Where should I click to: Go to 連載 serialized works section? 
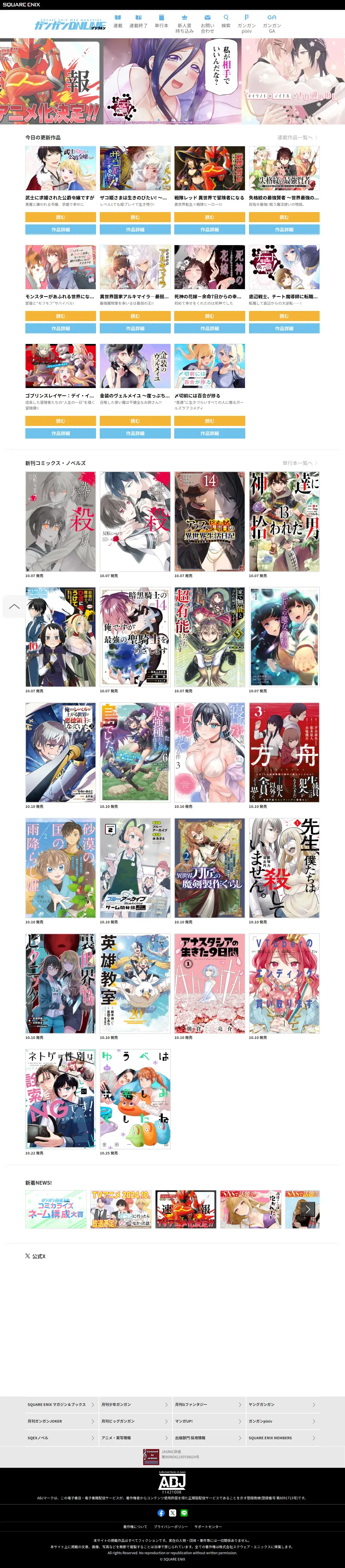pyautogui.click(x=118, y=21)
